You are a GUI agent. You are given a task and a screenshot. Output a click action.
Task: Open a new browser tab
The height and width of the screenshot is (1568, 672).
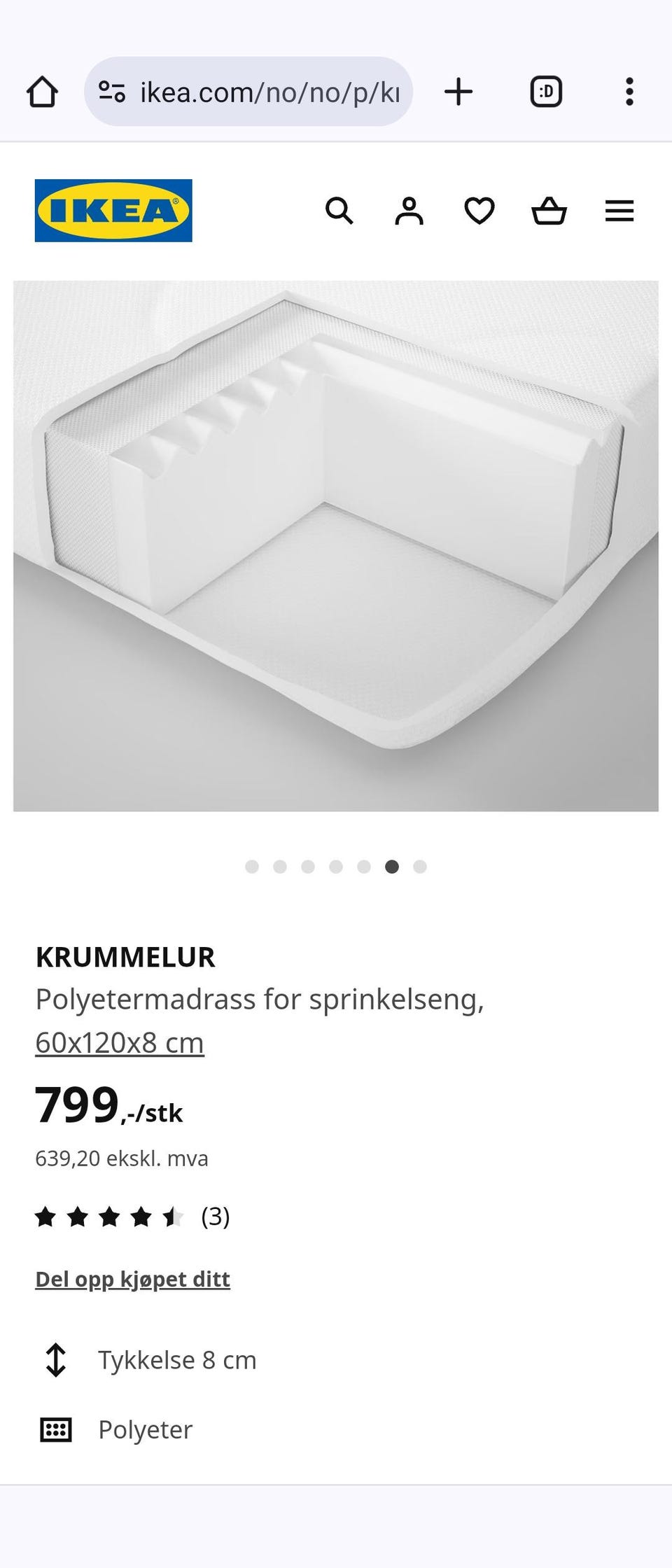click(459, 91)
